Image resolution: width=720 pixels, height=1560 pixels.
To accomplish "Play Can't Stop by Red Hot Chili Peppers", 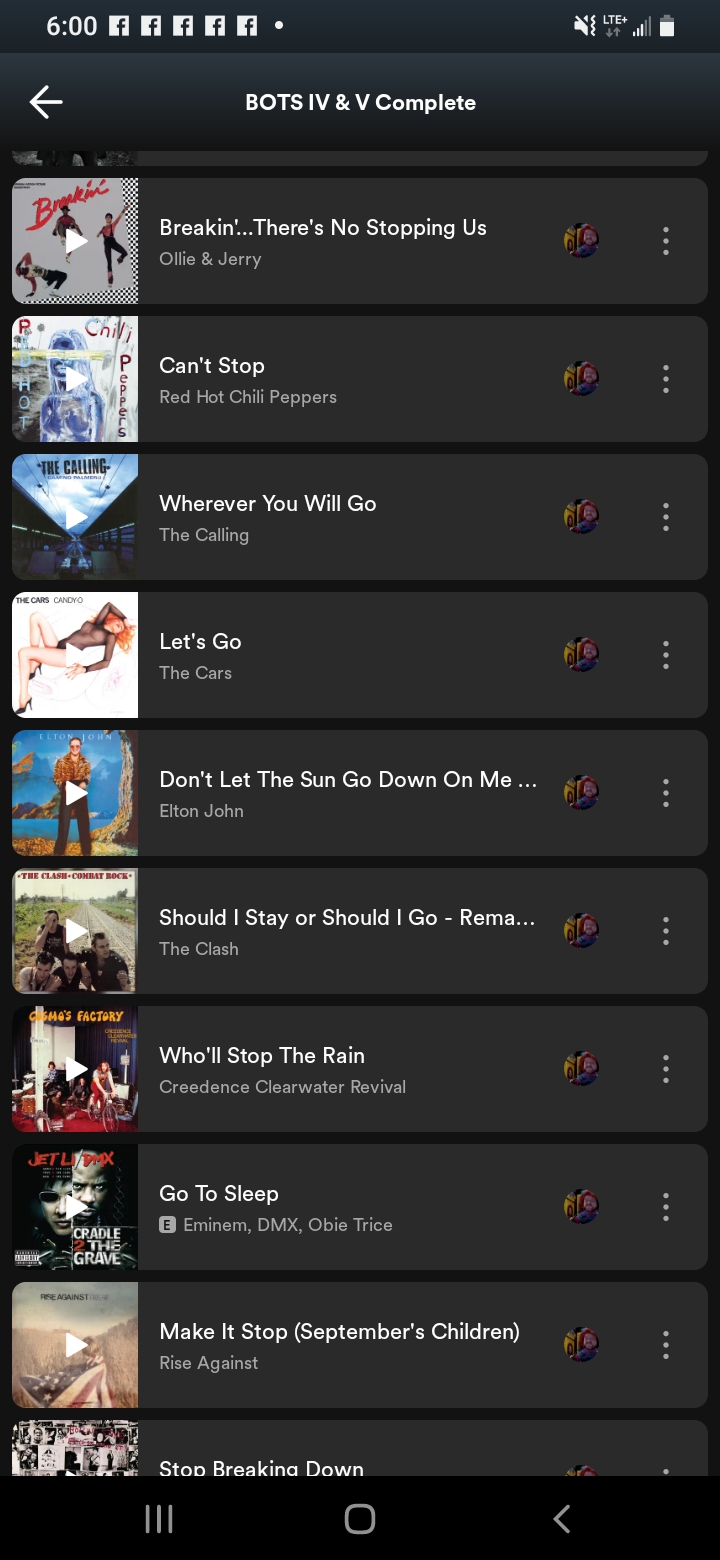I will [x=76, y=379].
